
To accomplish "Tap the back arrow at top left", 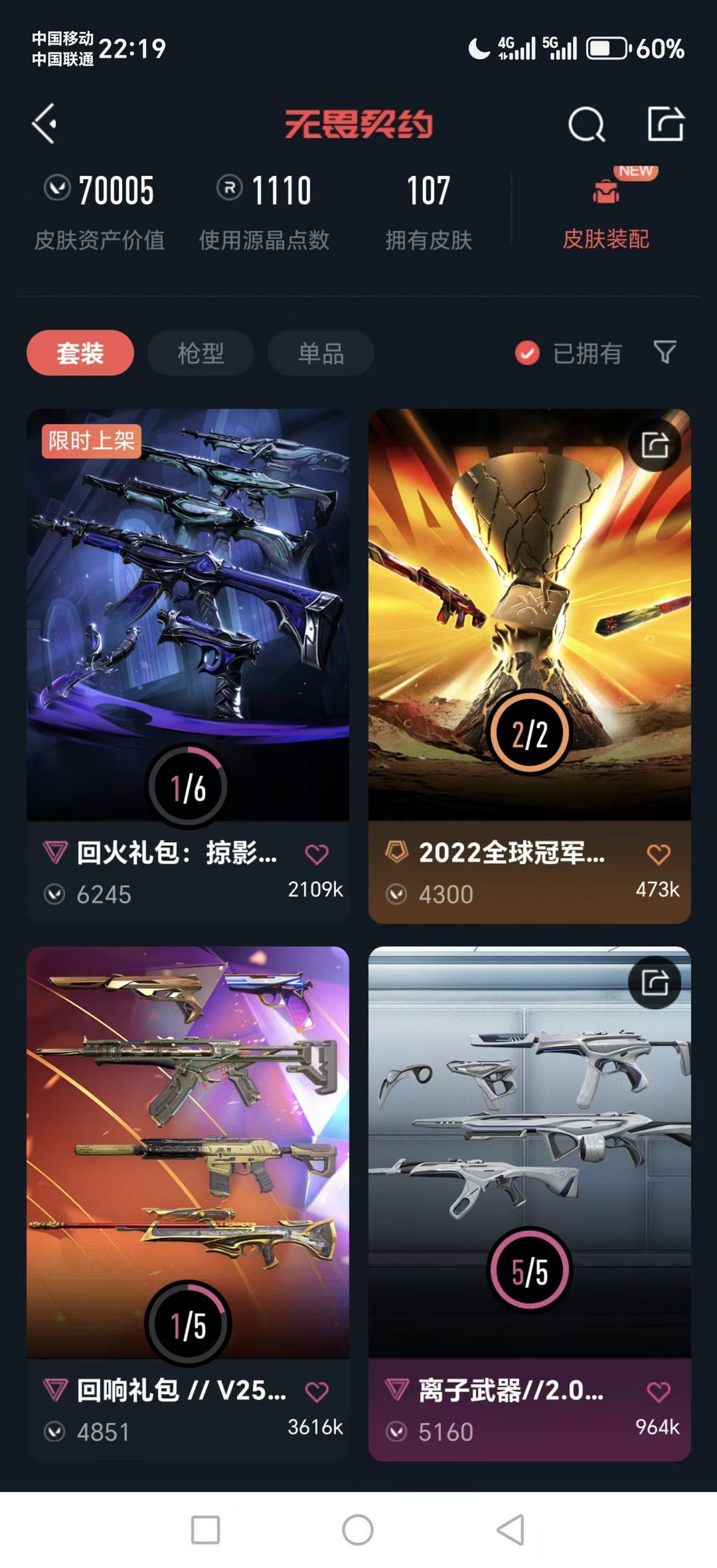I will pyautogui.click(x=45, y=123).
